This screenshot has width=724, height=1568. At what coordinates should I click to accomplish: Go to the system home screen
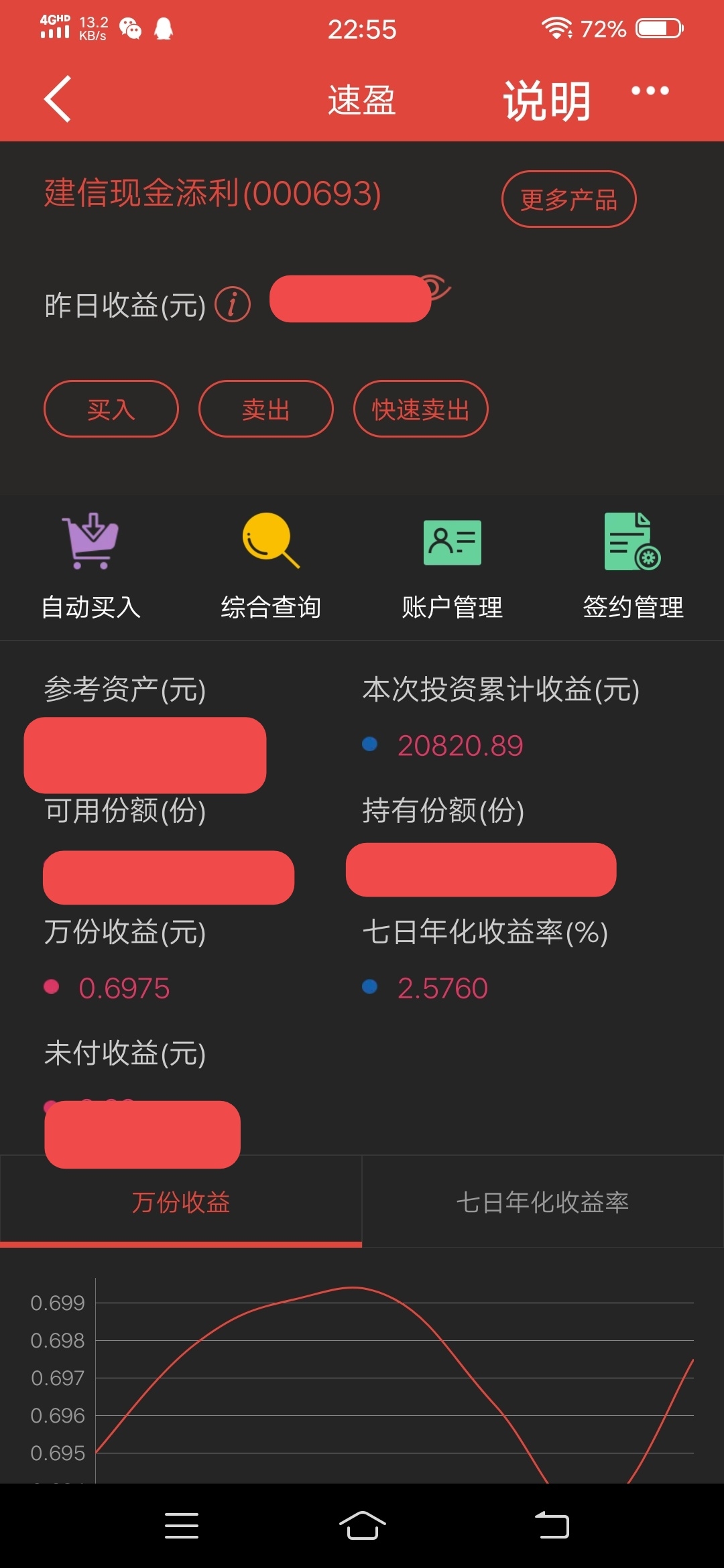tap(362, 1526)
